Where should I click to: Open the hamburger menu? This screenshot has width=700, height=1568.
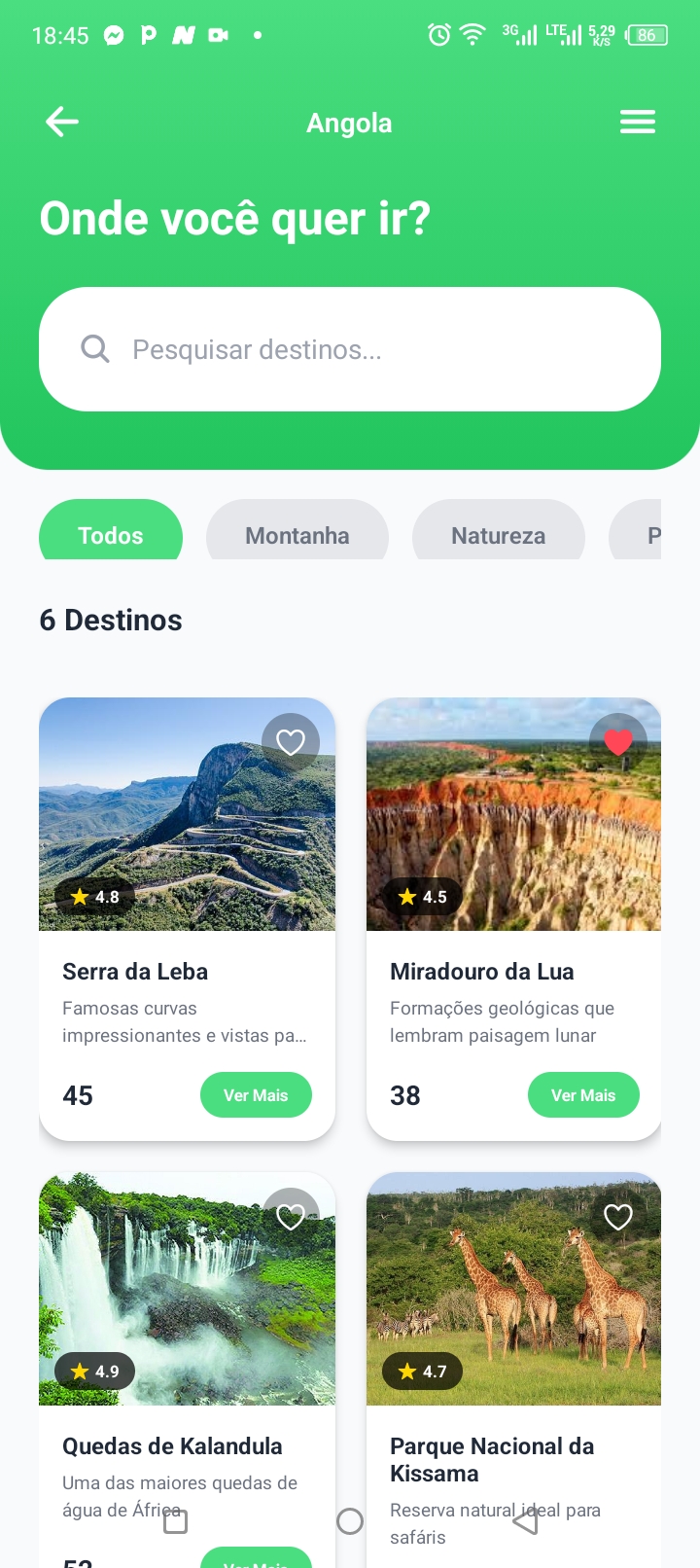point(638,122)
